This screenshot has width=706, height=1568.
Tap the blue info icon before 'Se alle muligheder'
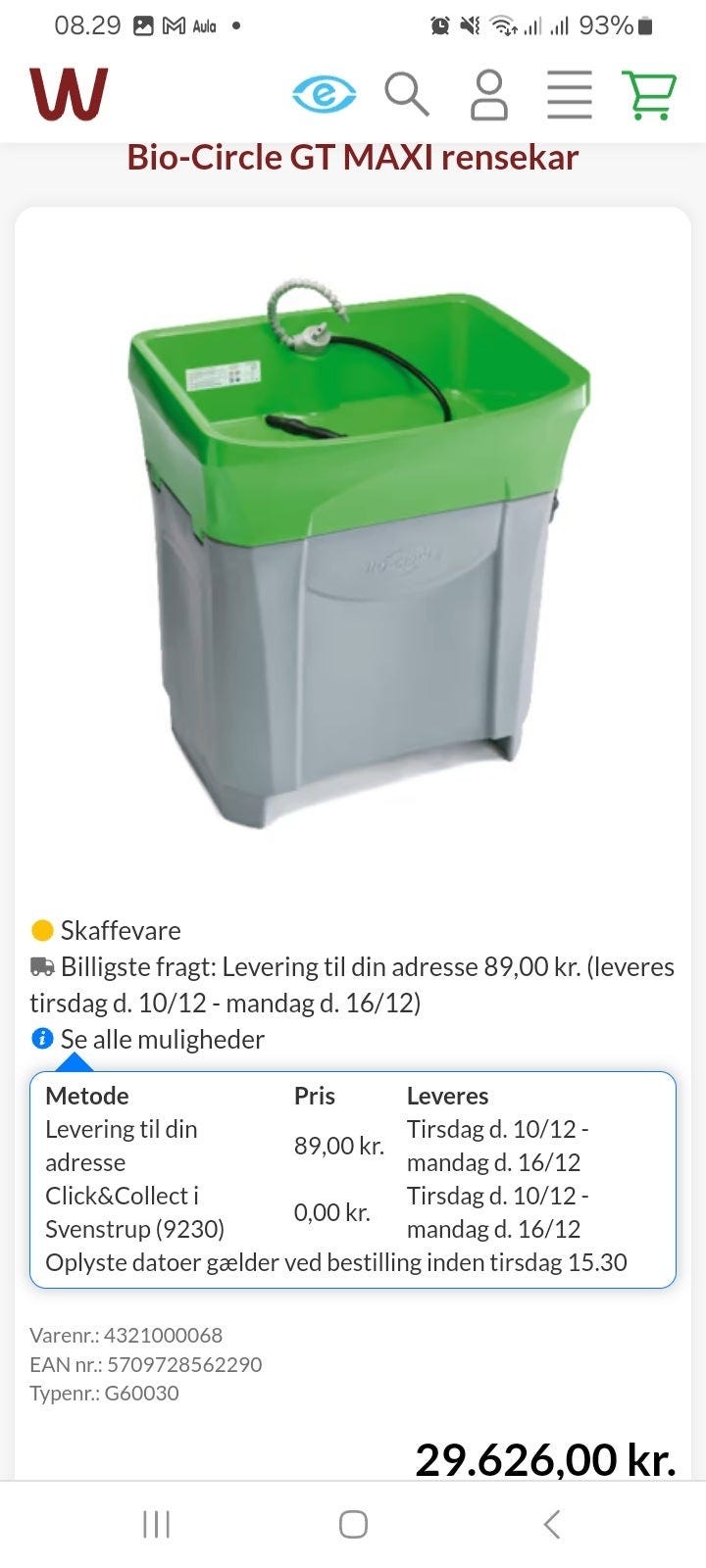(41, 1039)
